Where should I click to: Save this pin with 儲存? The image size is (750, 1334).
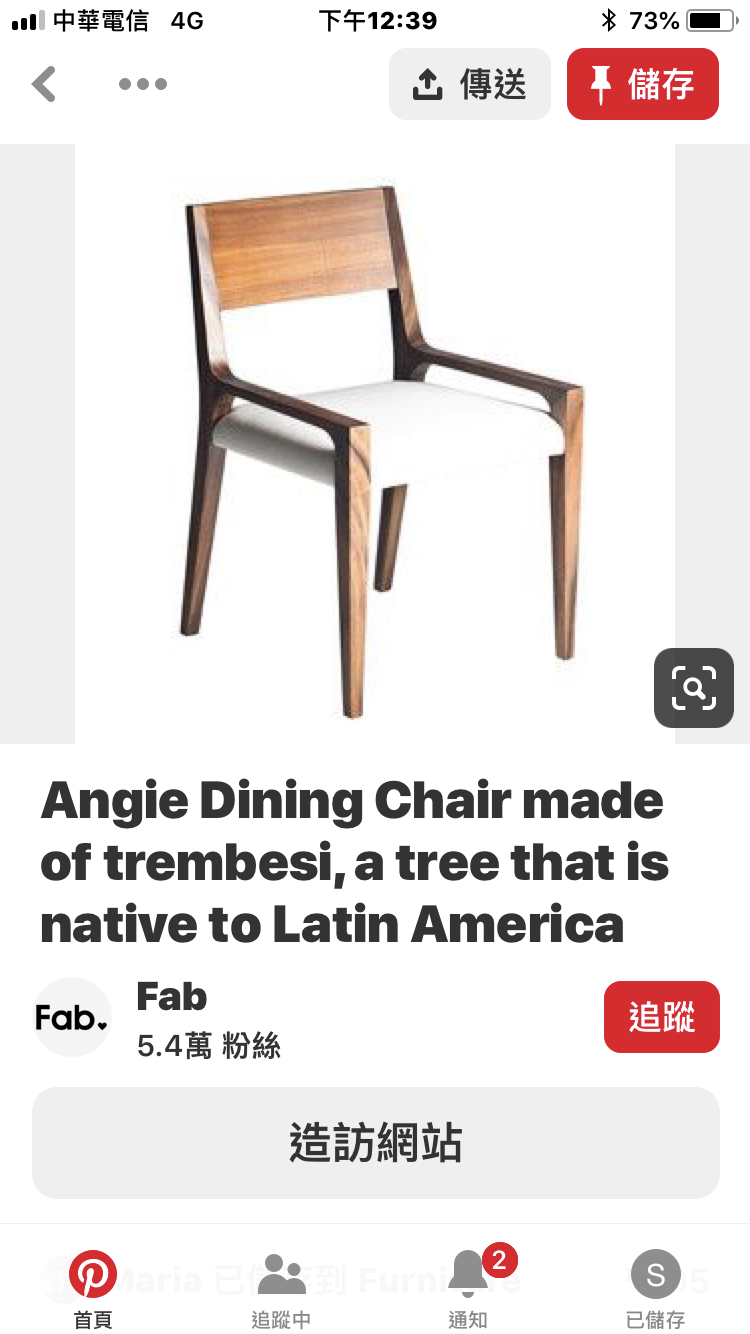[x=642, y=85]
